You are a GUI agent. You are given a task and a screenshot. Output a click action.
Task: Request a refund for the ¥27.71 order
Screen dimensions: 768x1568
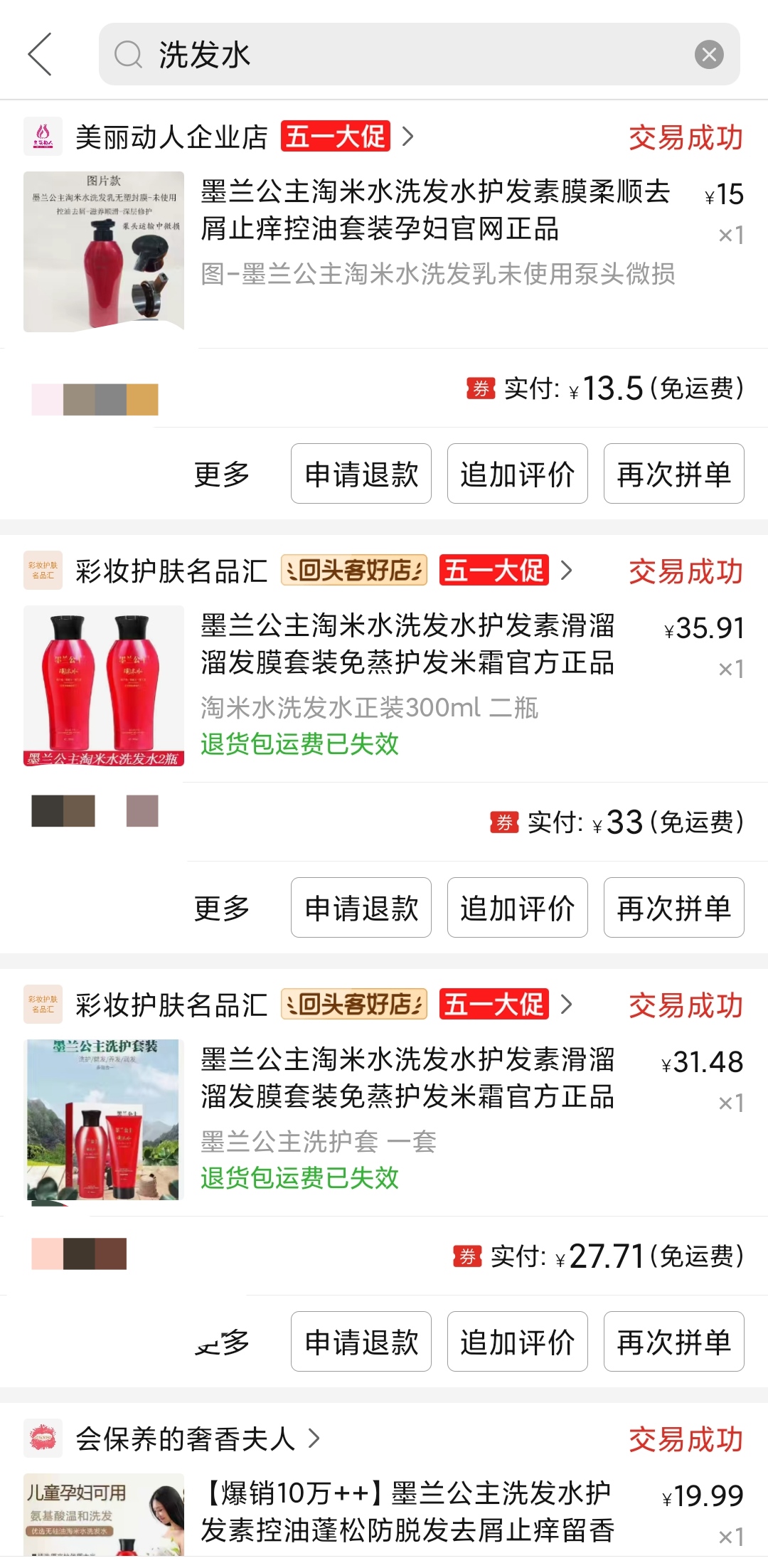tap(361, 1342)
